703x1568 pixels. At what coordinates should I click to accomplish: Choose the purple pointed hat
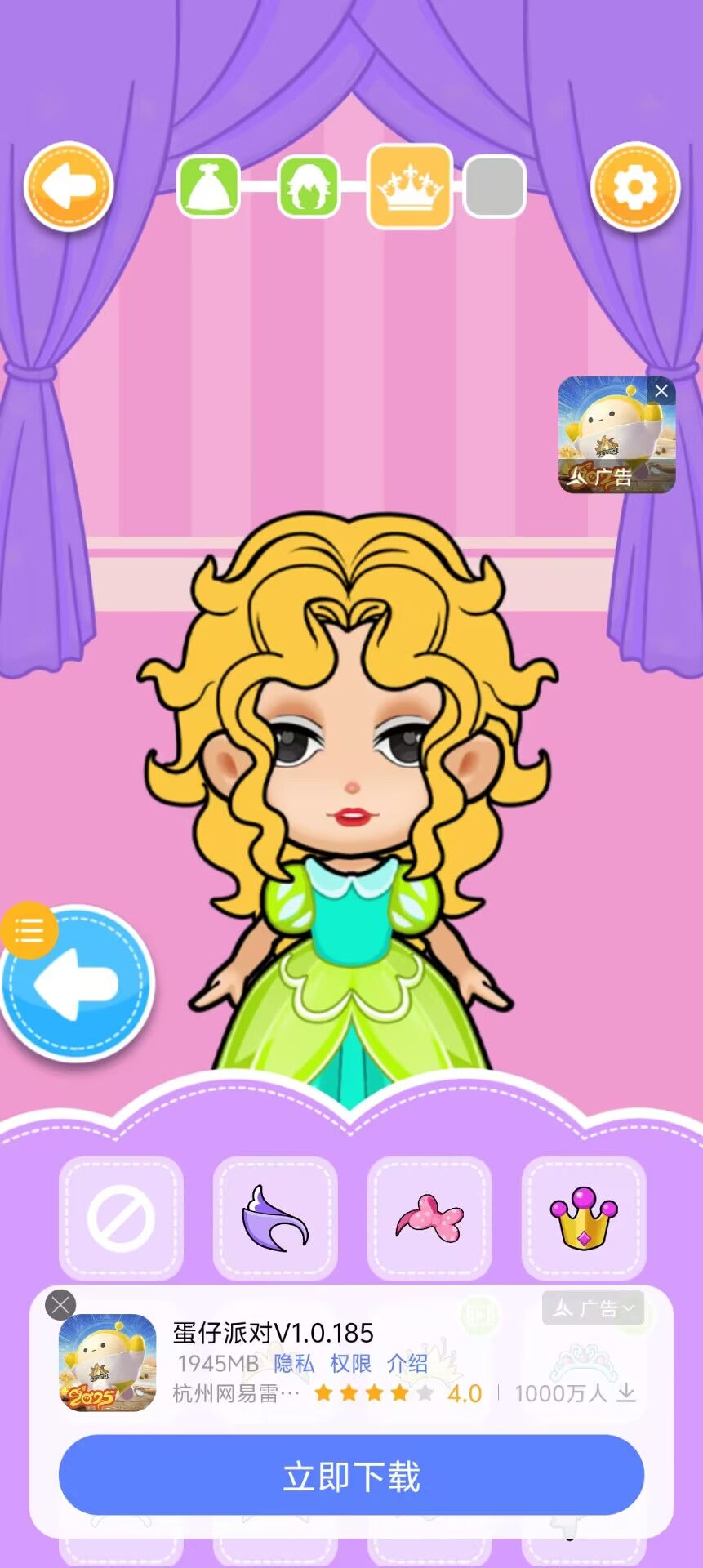click(275, 1218)
